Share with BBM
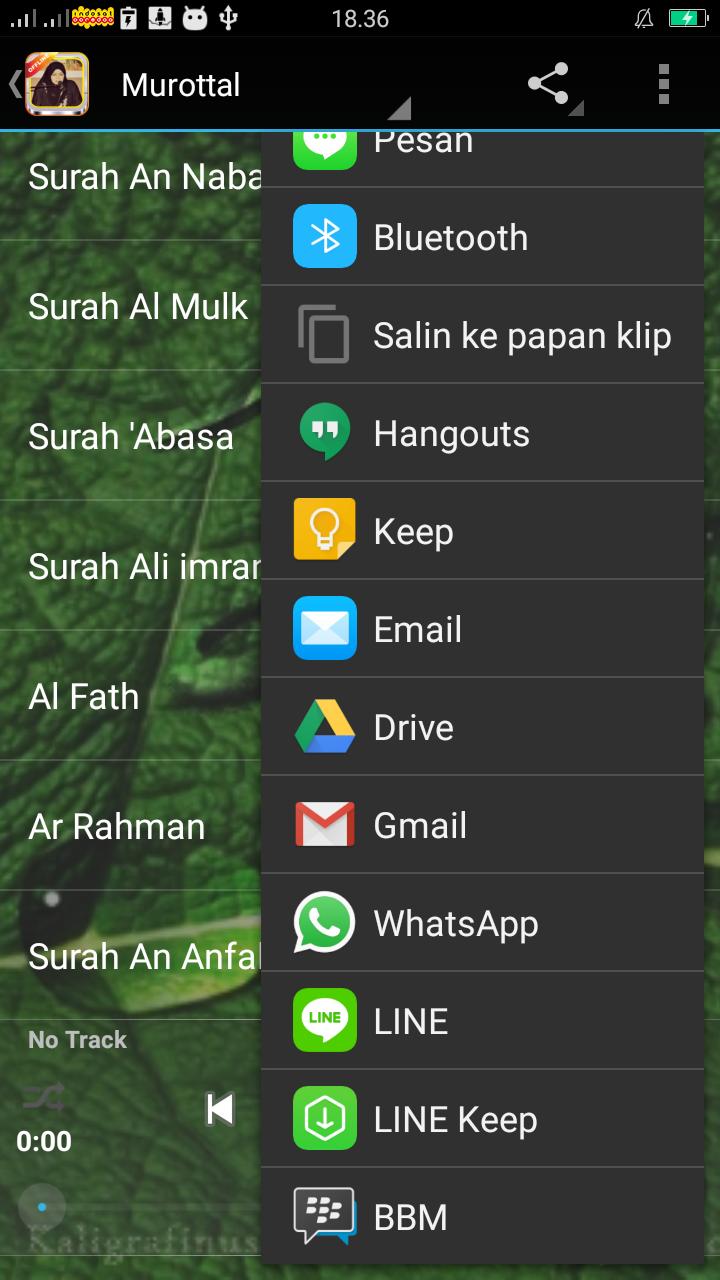 pos(480,1217)
